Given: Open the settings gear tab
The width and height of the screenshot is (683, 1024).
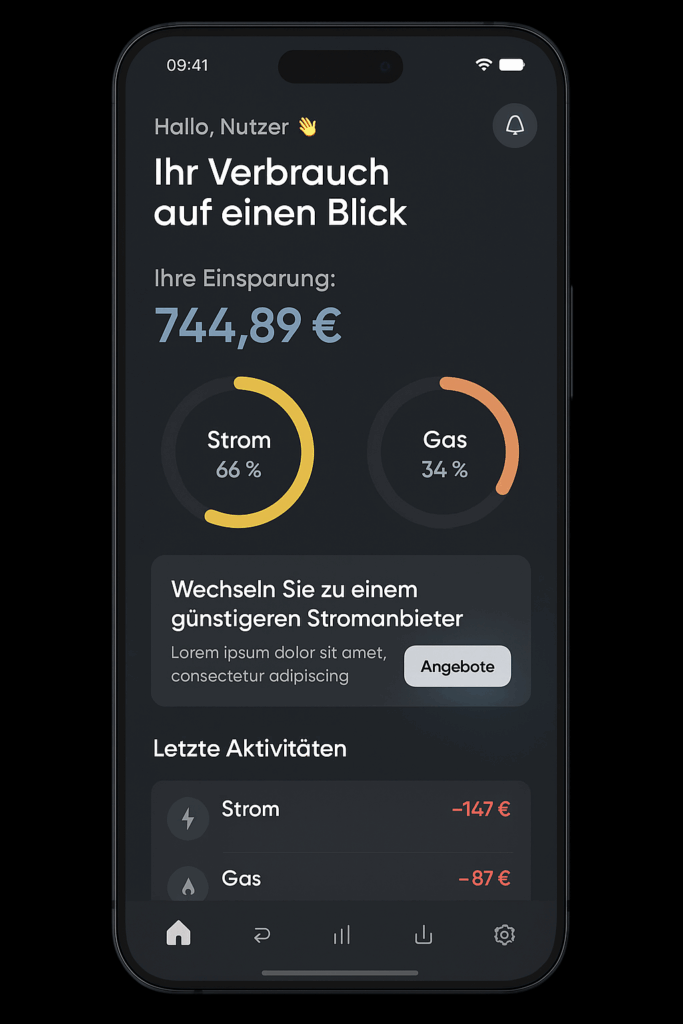Looking at the screenshot, I should click(504, 935).
